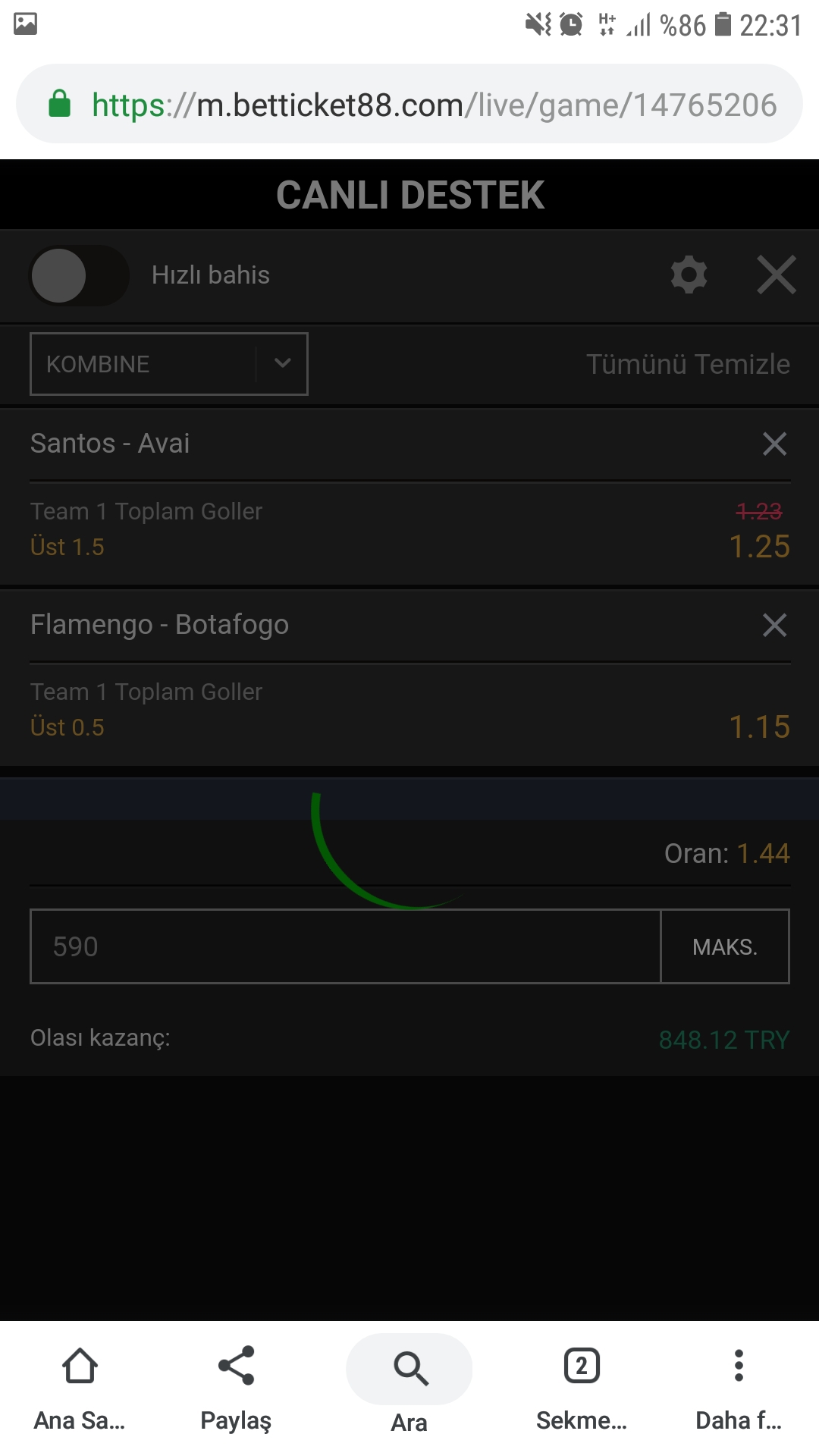The width and height of the screenshot is (819, 1456).
Task: Open the browser address bar
Action: click(409, 104)
